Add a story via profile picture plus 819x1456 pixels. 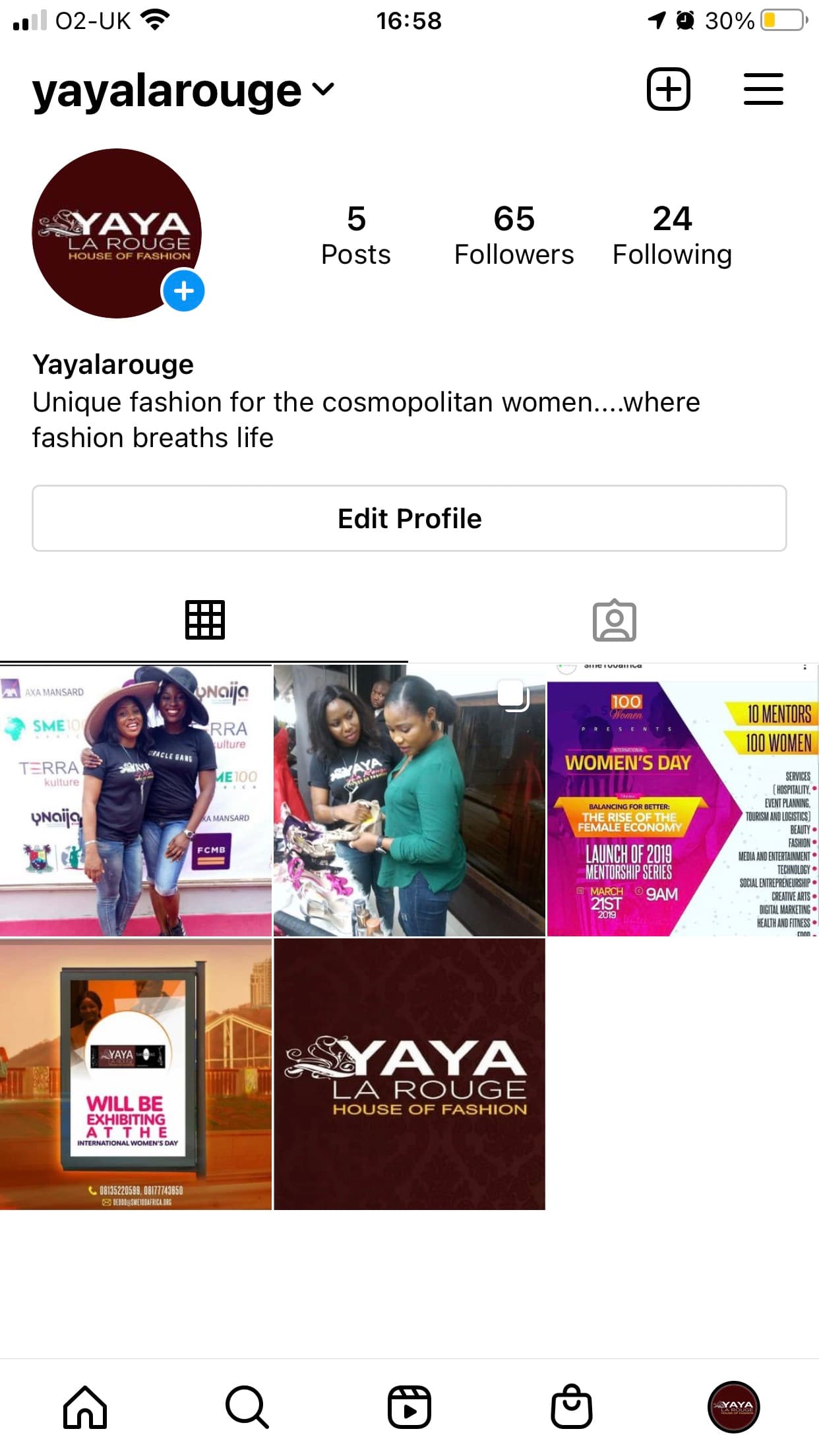(183, 291)
